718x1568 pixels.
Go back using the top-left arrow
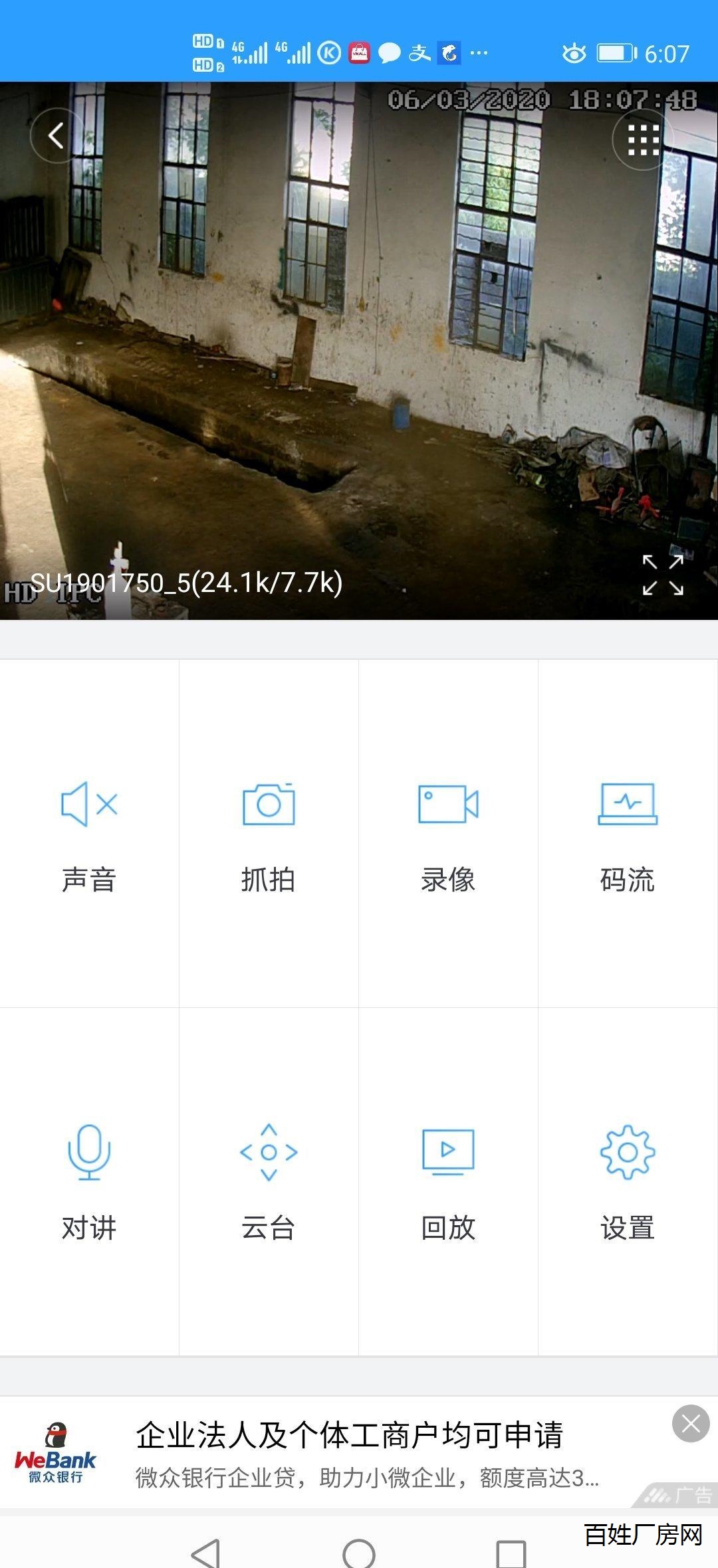point(57,136)
